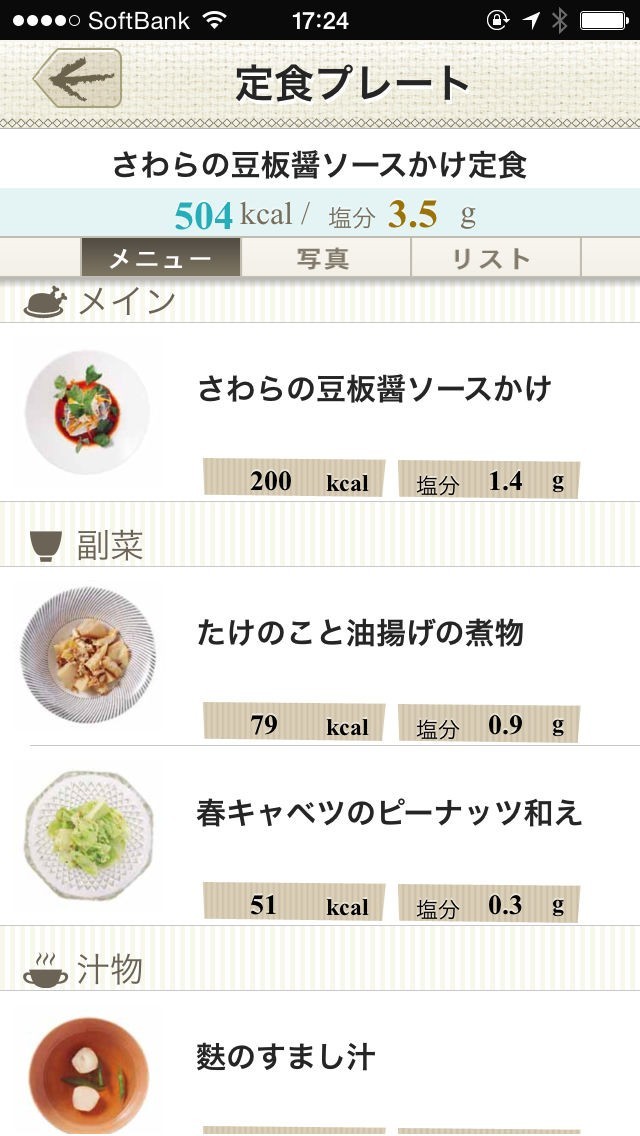Switch to the リスト tab

tap(492, 258)
